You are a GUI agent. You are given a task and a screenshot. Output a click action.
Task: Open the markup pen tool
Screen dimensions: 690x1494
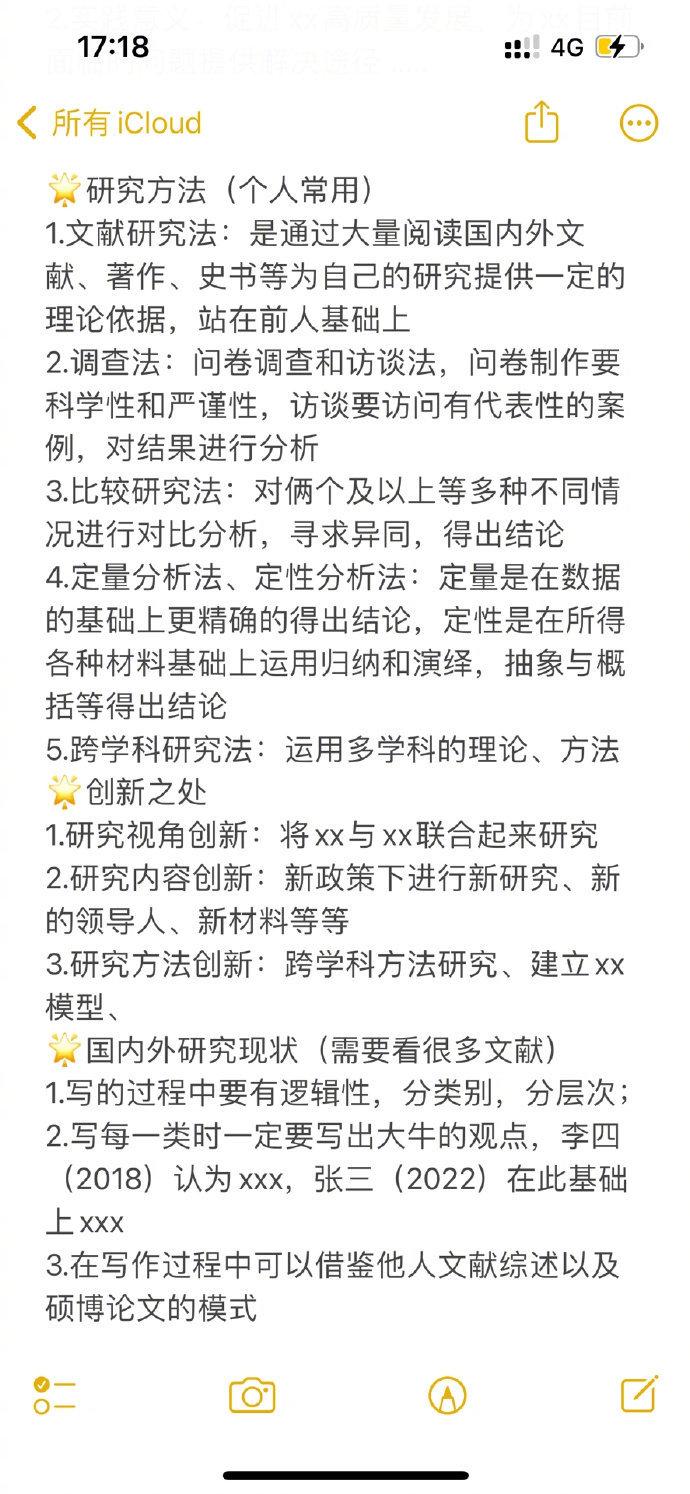tap(447, 1395)
